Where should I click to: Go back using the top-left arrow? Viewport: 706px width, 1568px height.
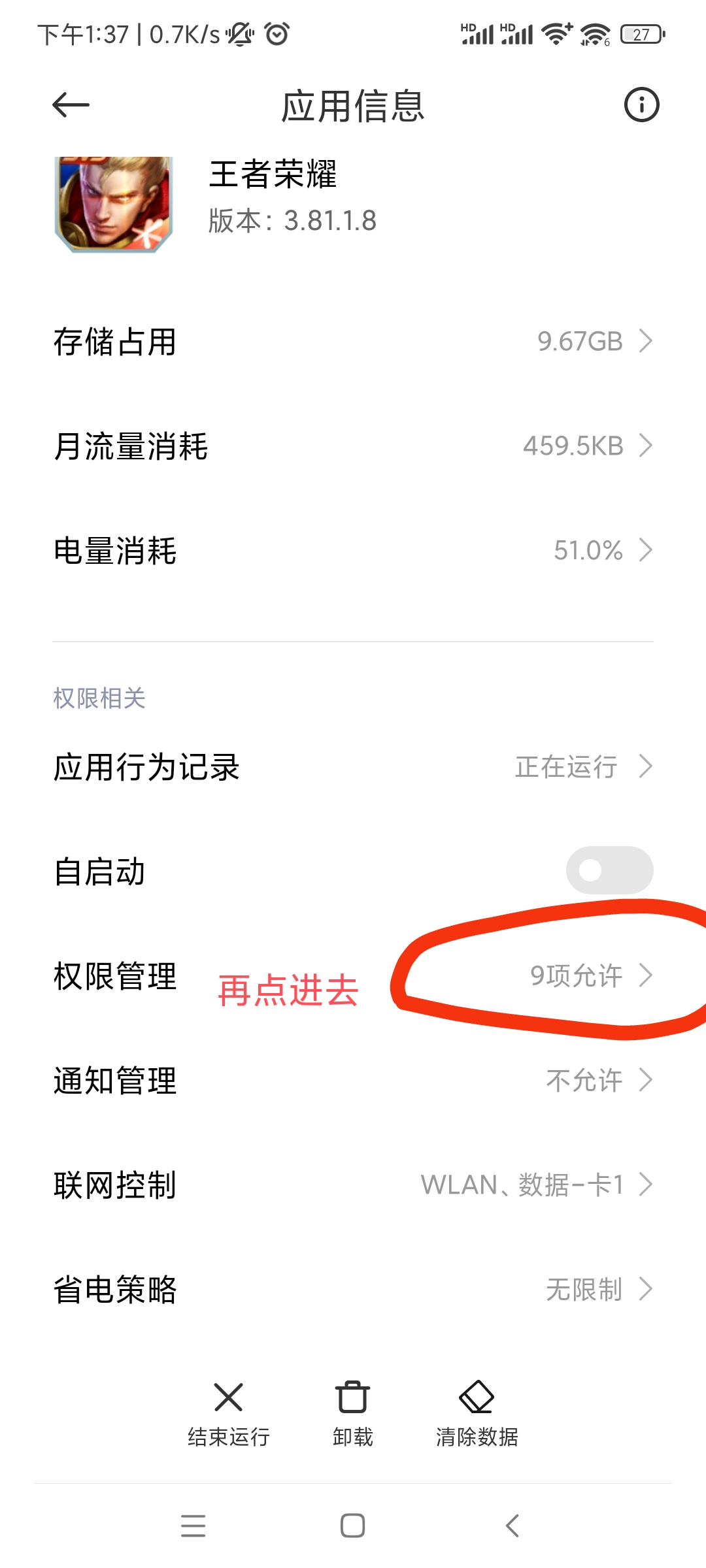[x=71, y=105]
